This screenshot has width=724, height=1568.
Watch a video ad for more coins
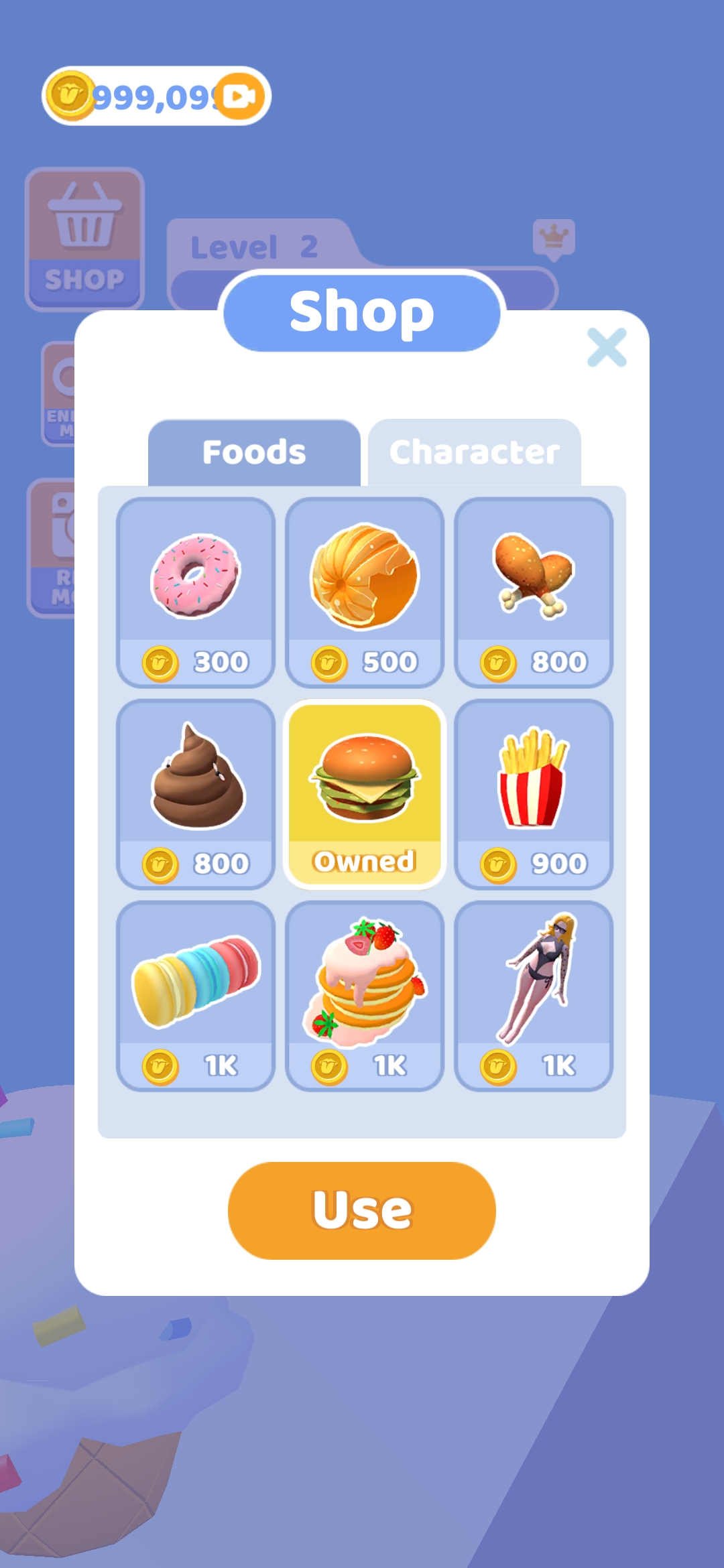tap(240, 97)
